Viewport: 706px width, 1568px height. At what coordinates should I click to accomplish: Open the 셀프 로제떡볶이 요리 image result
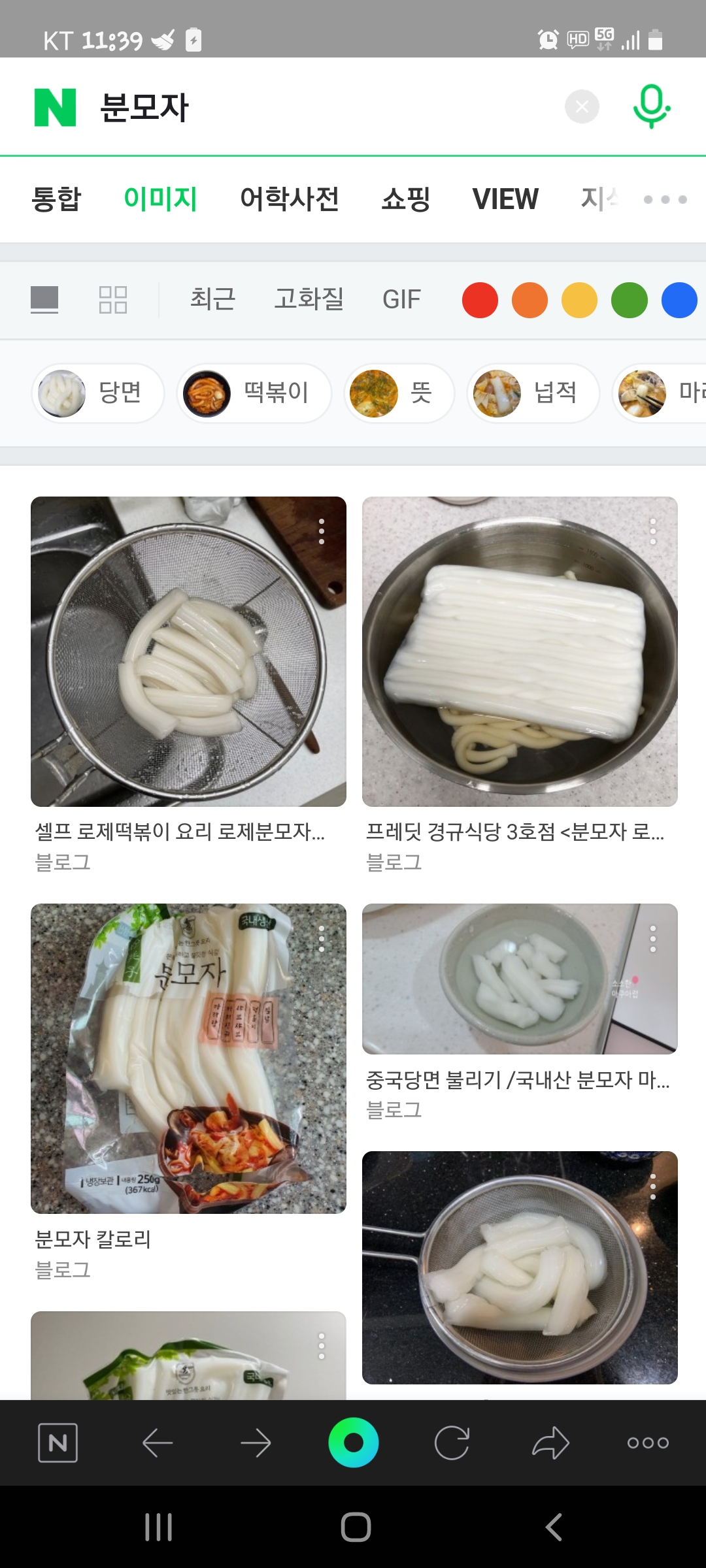tap(188, 651)
